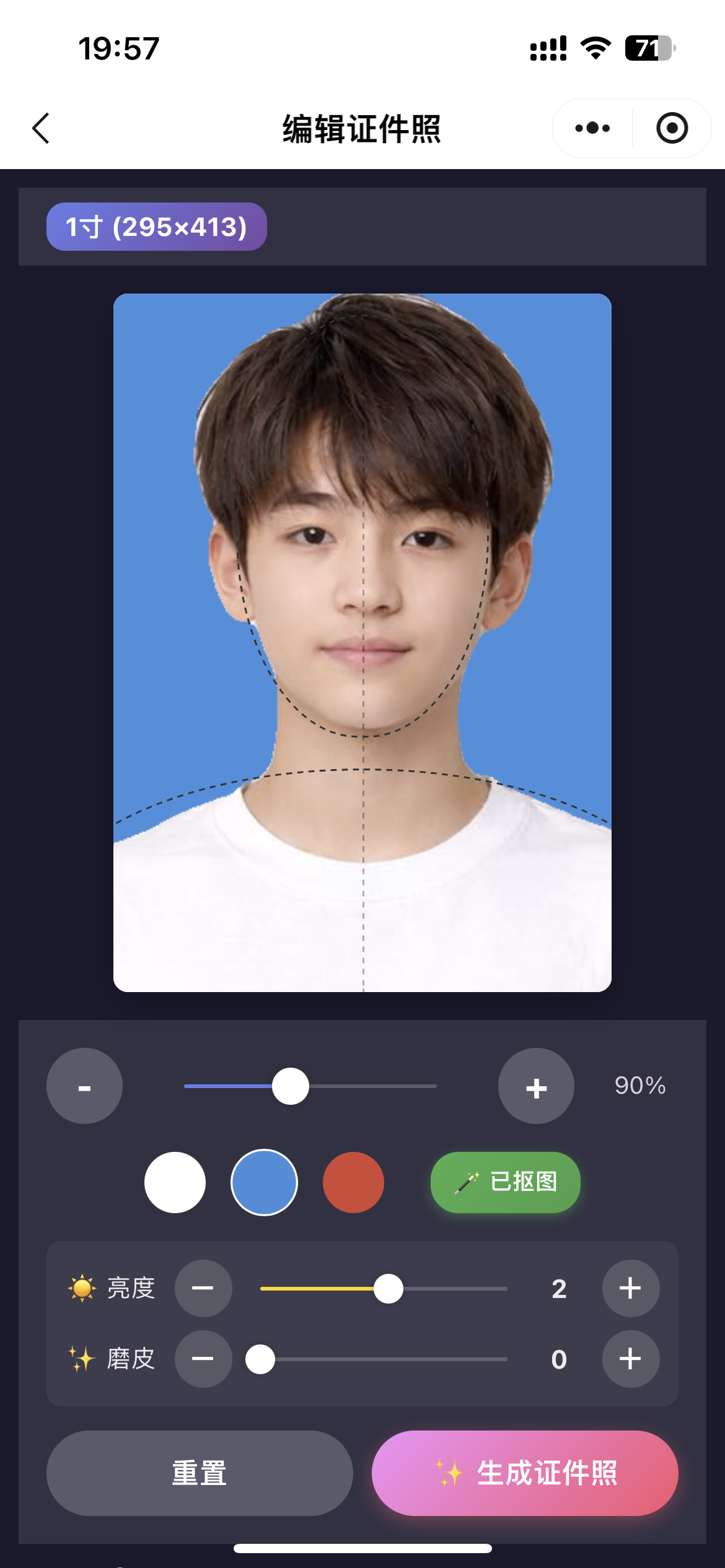Image resolution: width=725 pixels, height=1568 pixels.
Task: Tap the 磨皮 smoothing slider handle
Action: click(x=260, y=1359)
